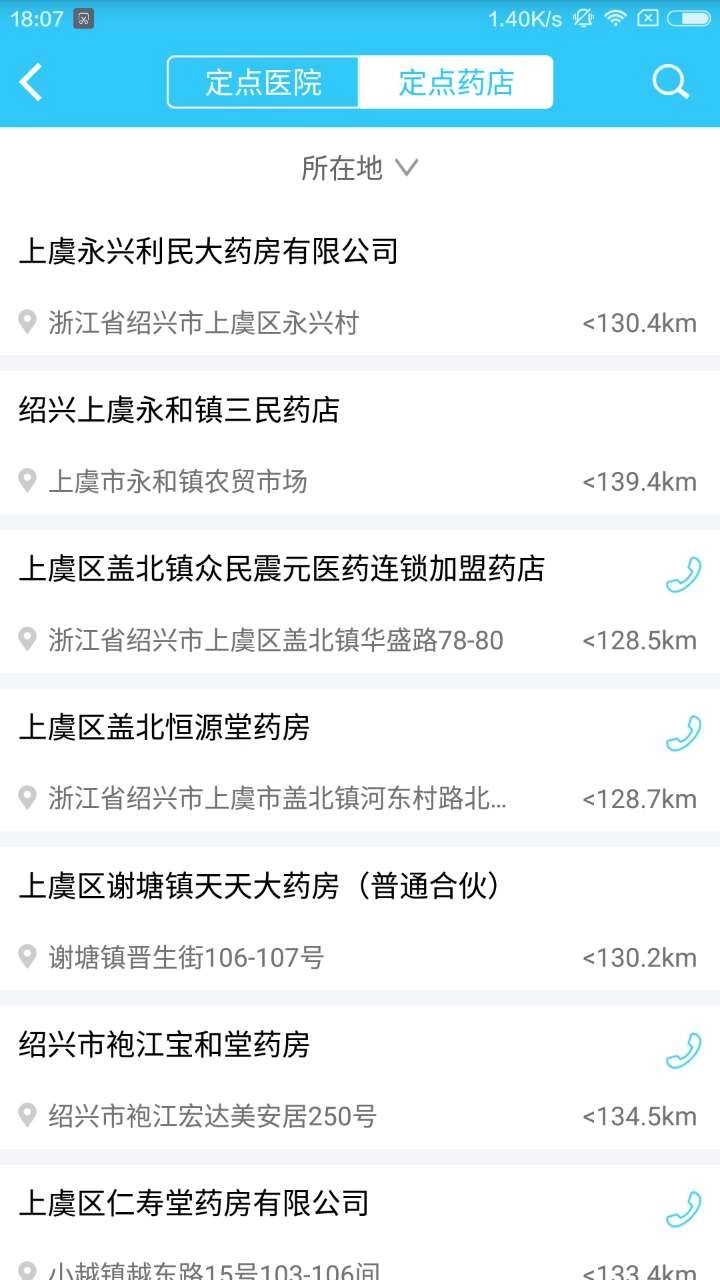Switch to the 定点医院 tab
720x1280 pixels.
263,82
